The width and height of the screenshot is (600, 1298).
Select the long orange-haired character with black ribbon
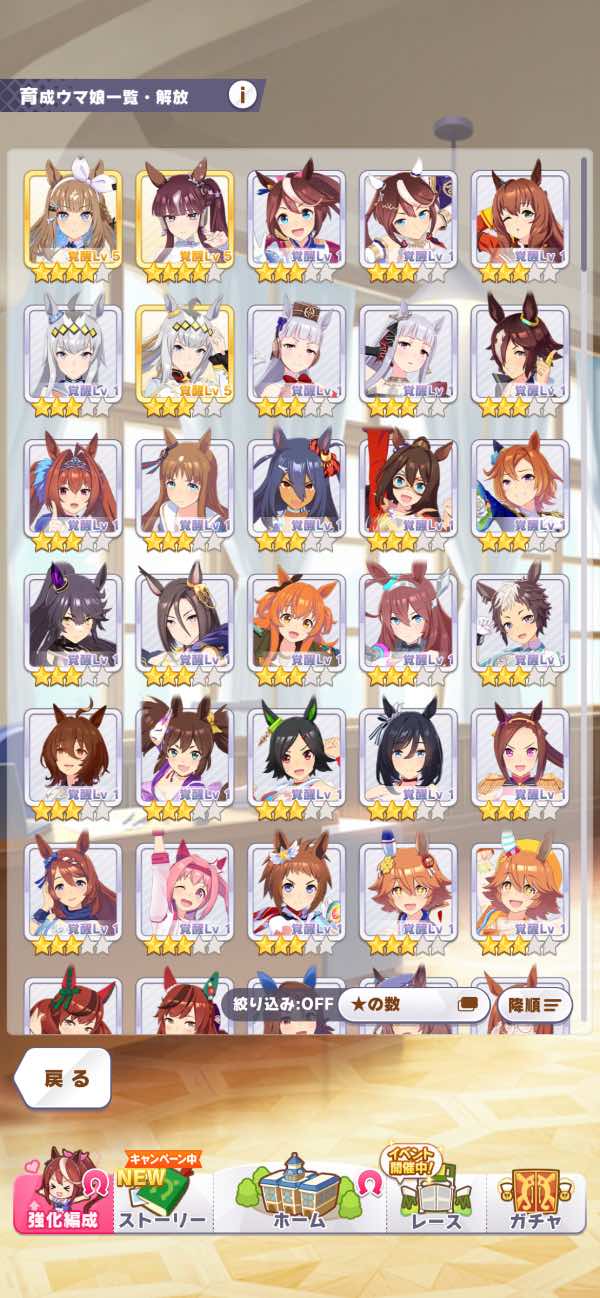point(296,624)
